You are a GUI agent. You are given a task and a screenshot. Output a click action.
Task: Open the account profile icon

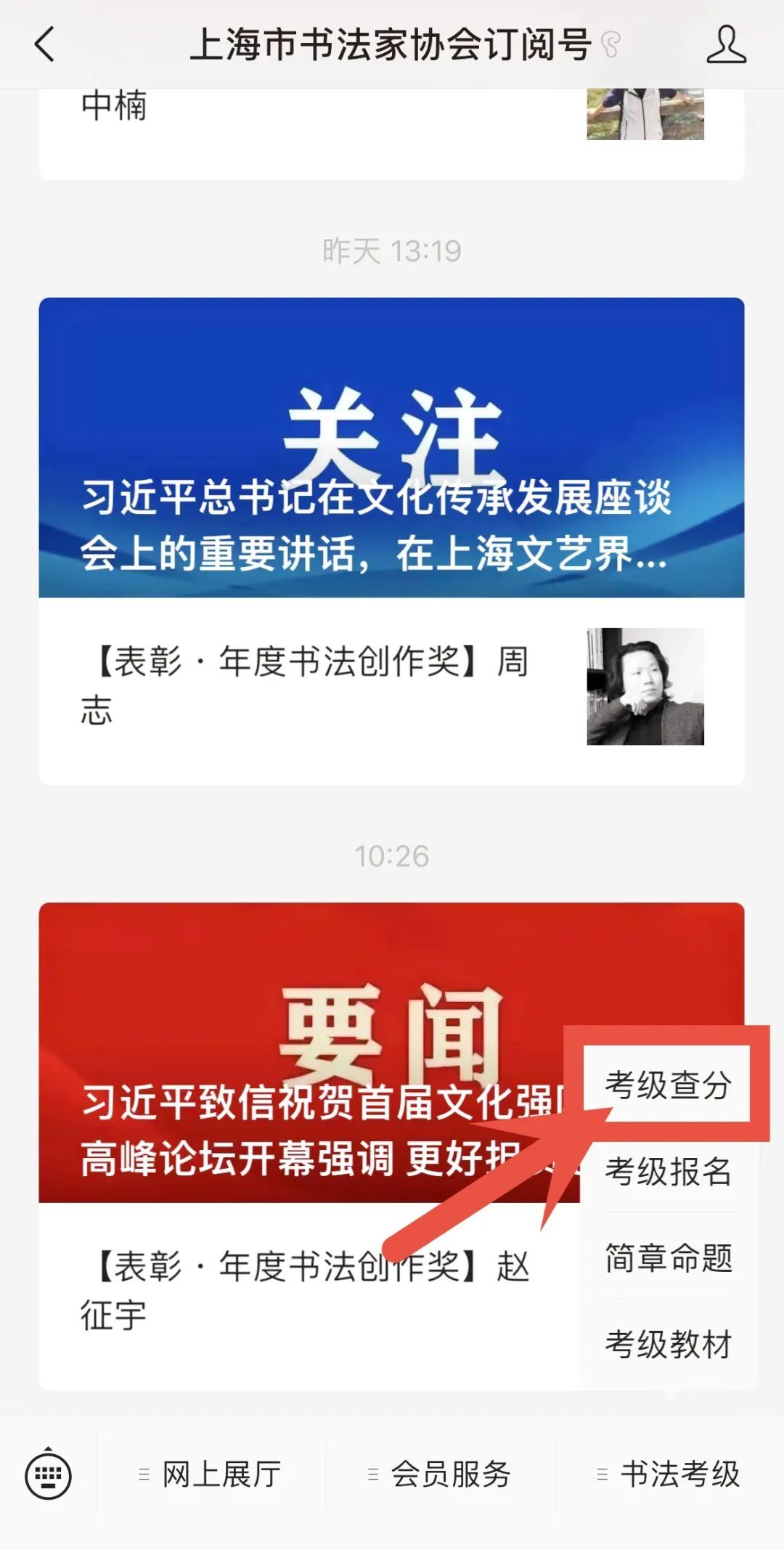pos(726,45)
